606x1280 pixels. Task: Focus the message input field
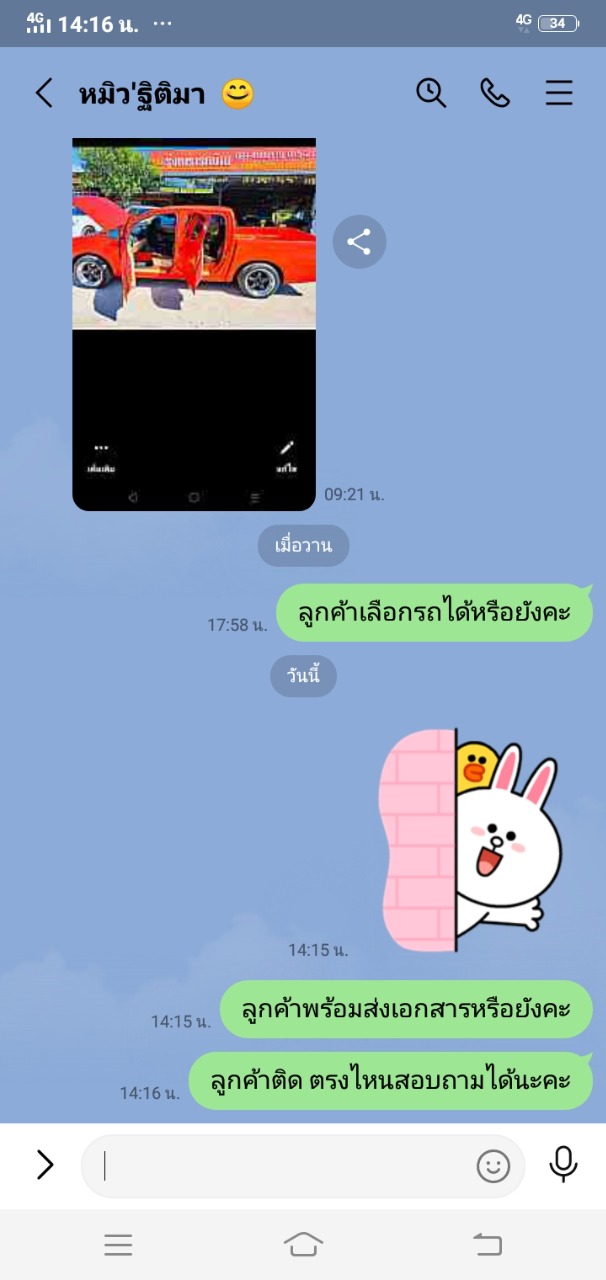pyautogui.click(x=285, y=1166)
